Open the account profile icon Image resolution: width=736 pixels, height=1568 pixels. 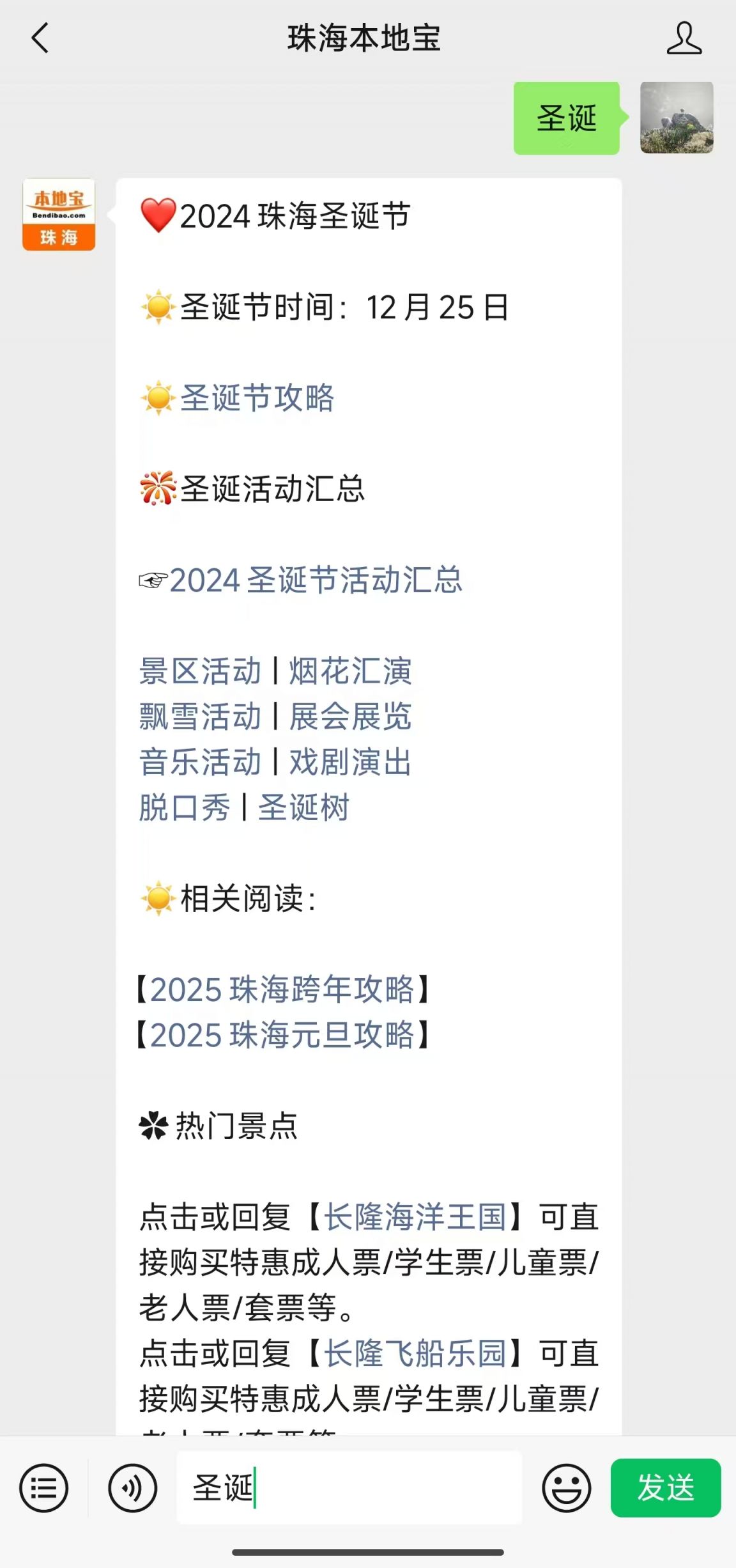(684, 38)
